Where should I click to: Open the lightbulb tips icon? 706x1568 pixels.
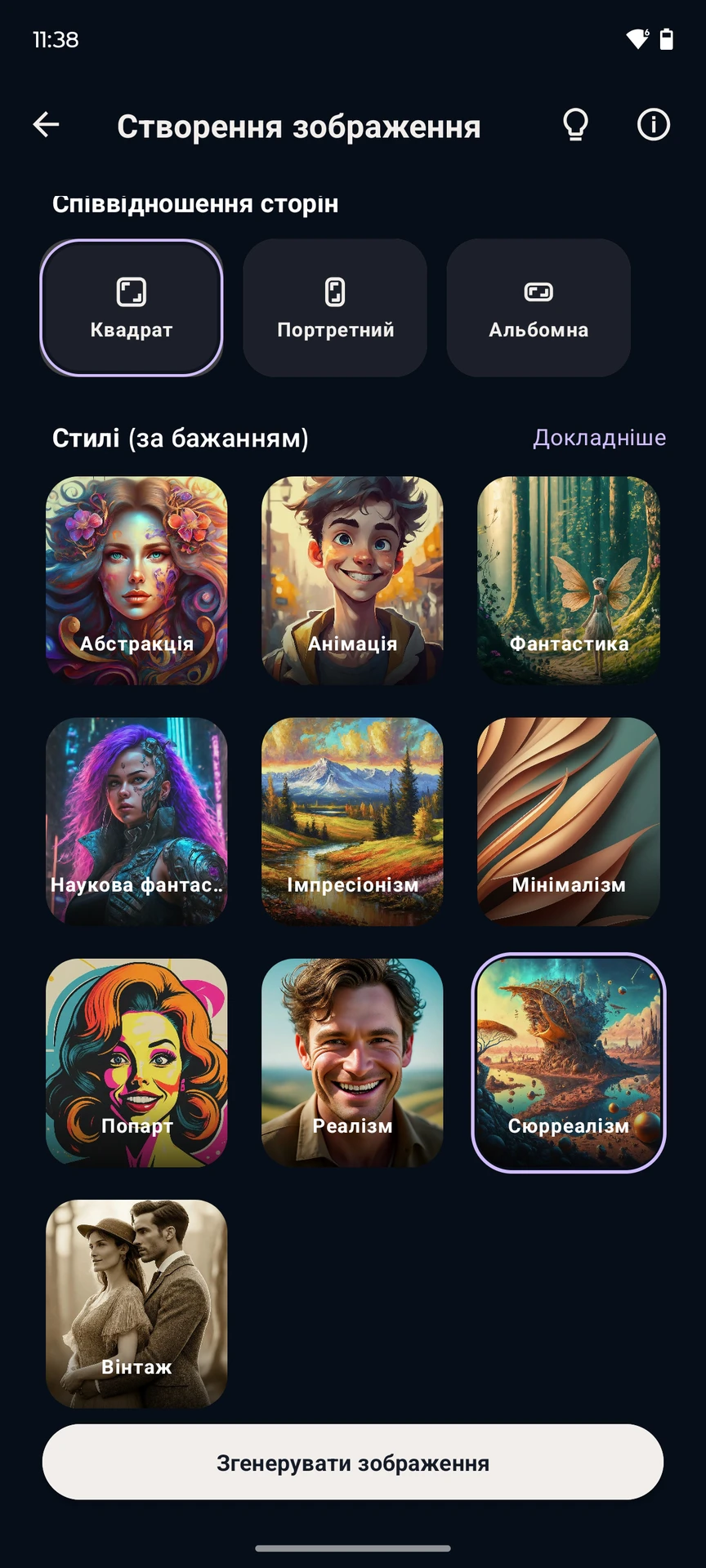[x=575, y=125]
